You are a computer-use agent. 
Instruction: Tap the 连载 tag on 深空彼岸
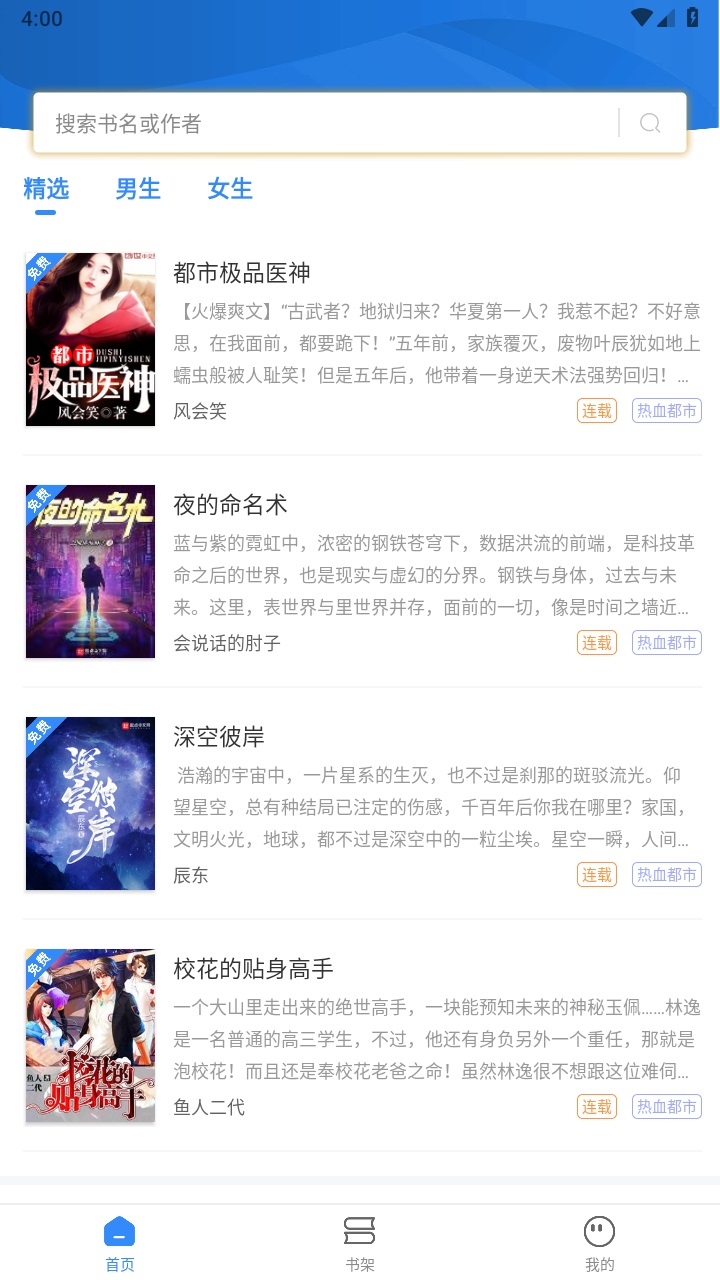pyautogui.click(x=597, y=874)
